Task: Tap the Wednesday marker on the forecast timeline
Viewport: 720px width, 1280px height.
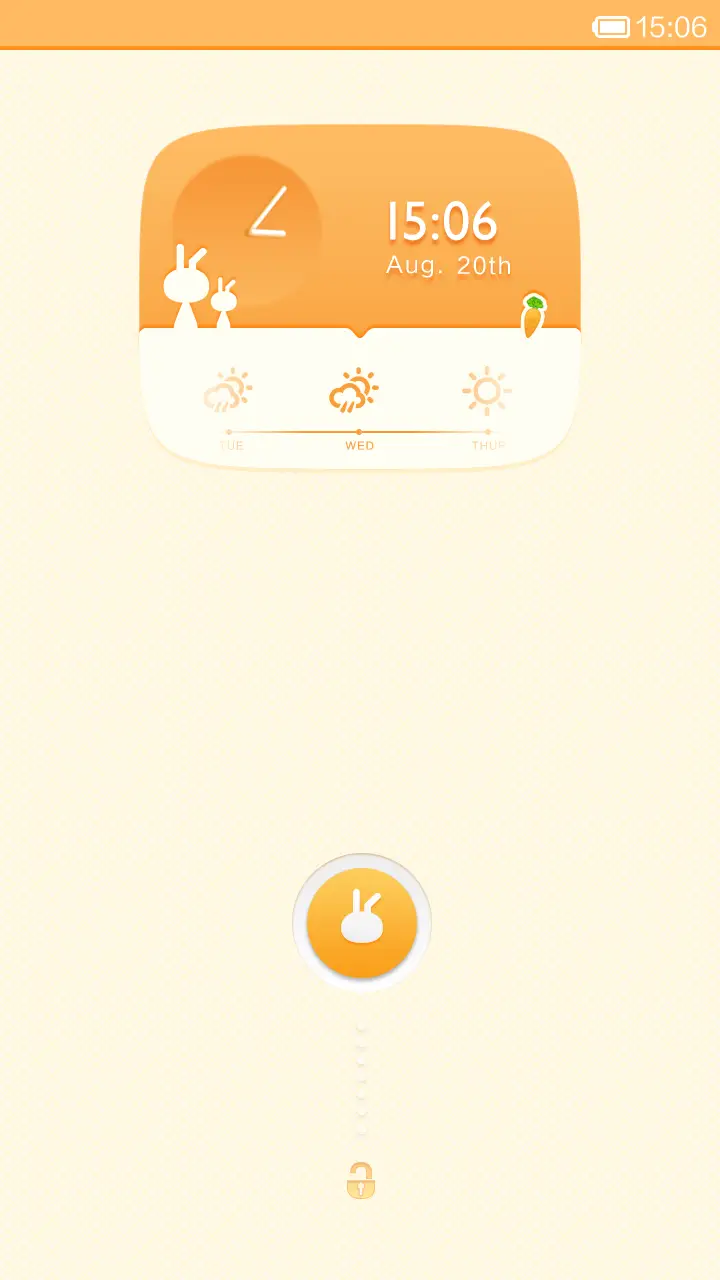Action: [359, 432]
